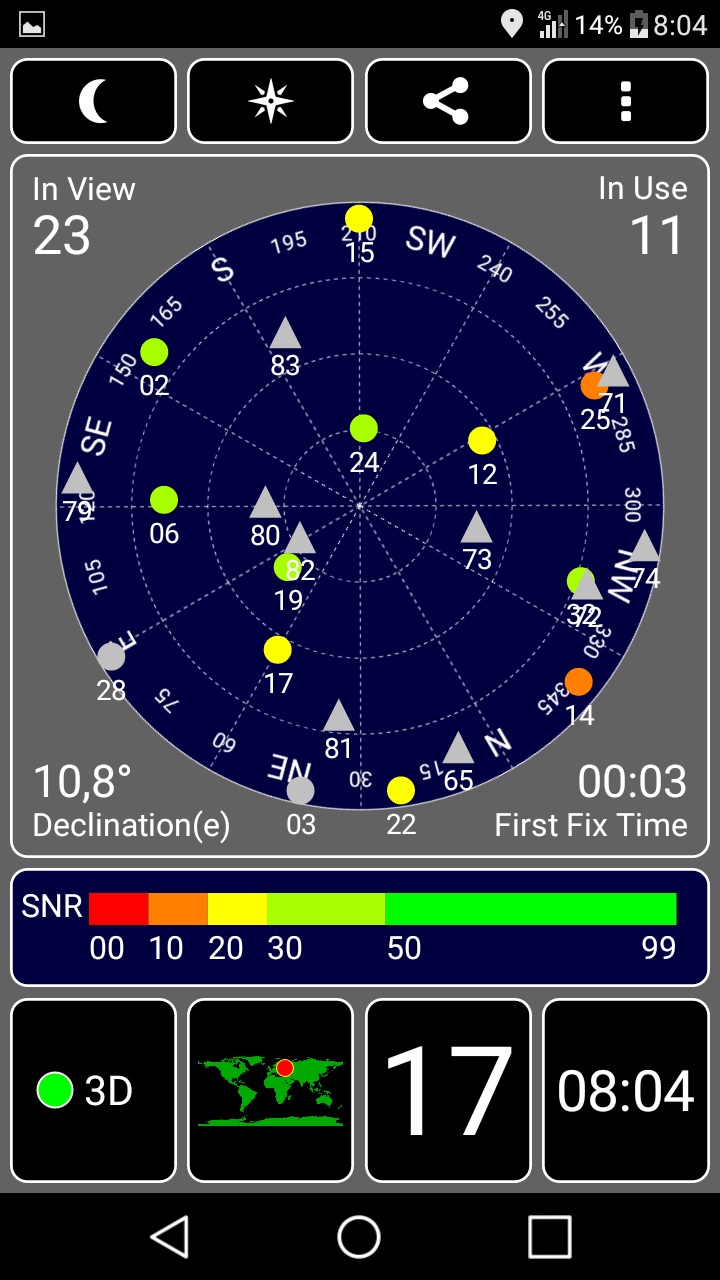This screenshot has height=1280, width=720.
Task: Open the satellite sky view panel
Action: (360, 506)
